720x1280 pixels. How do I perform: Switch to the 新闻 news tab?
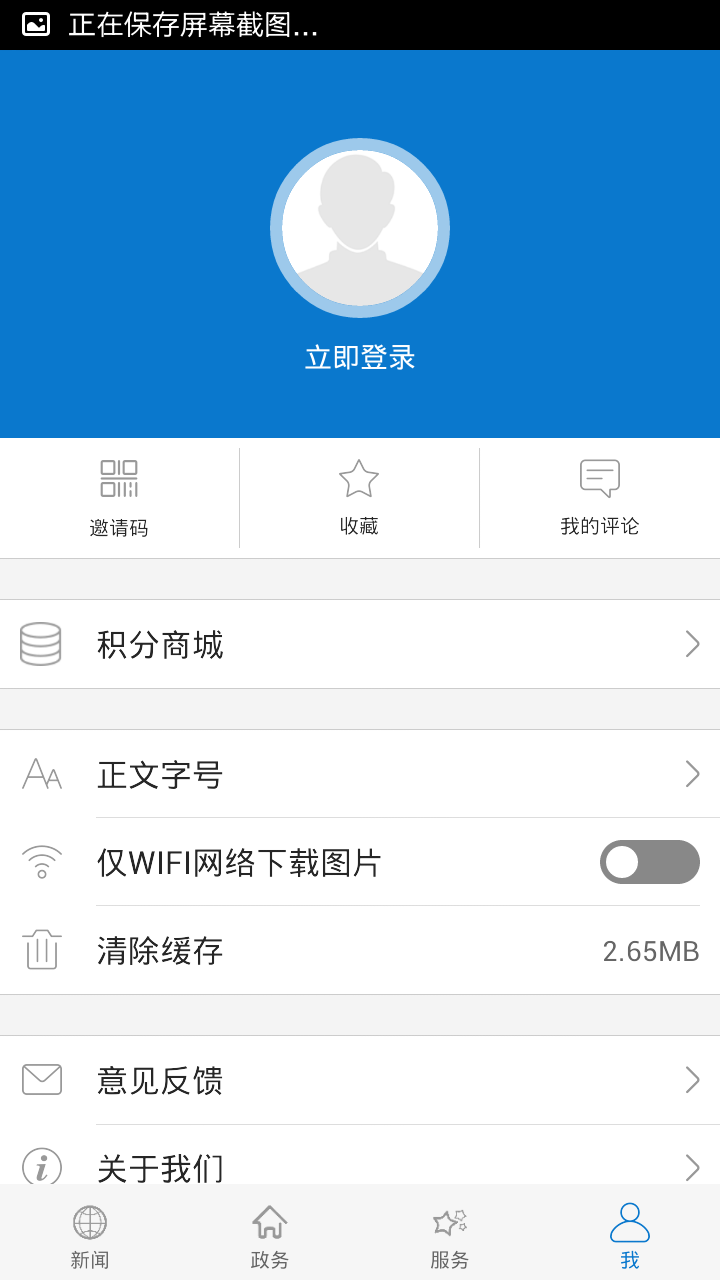coord(90,1235)
